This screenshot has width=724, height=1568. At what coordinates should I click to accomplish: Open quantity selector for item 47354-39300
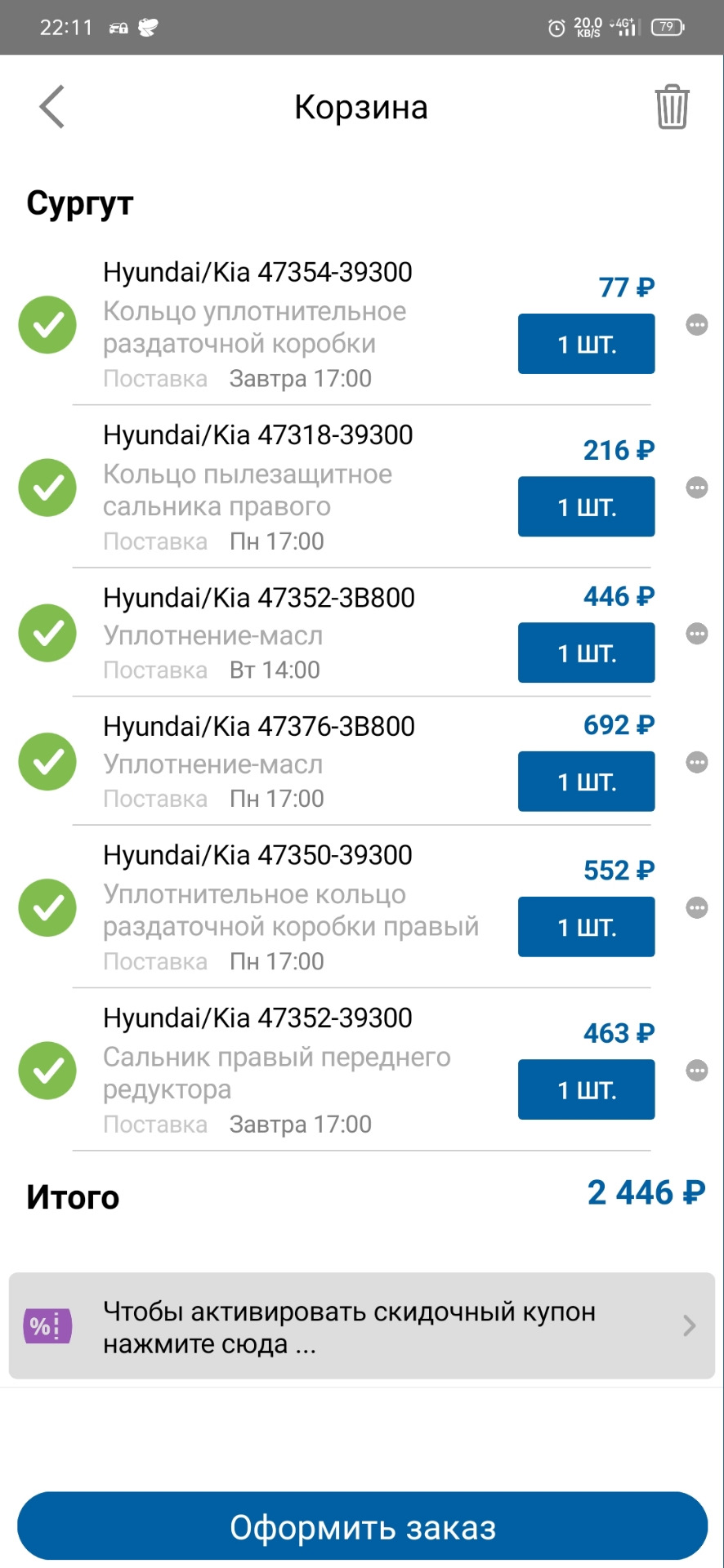click(586, 344)
